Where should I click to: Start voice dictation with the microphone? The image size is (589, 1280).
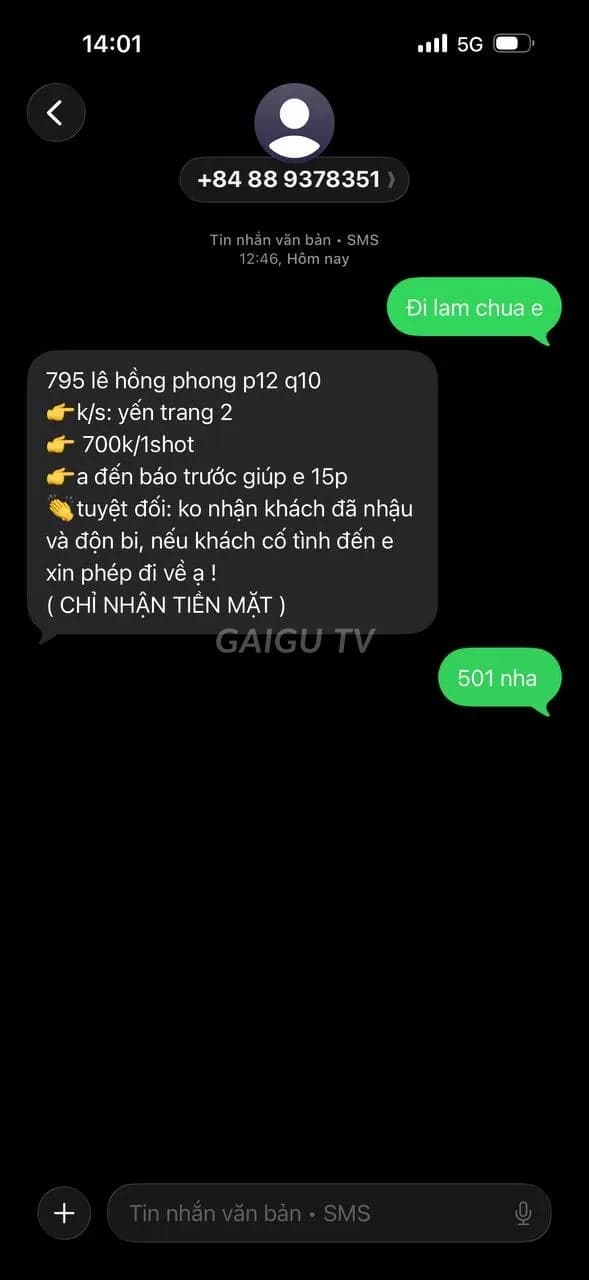click(523, 1213)
